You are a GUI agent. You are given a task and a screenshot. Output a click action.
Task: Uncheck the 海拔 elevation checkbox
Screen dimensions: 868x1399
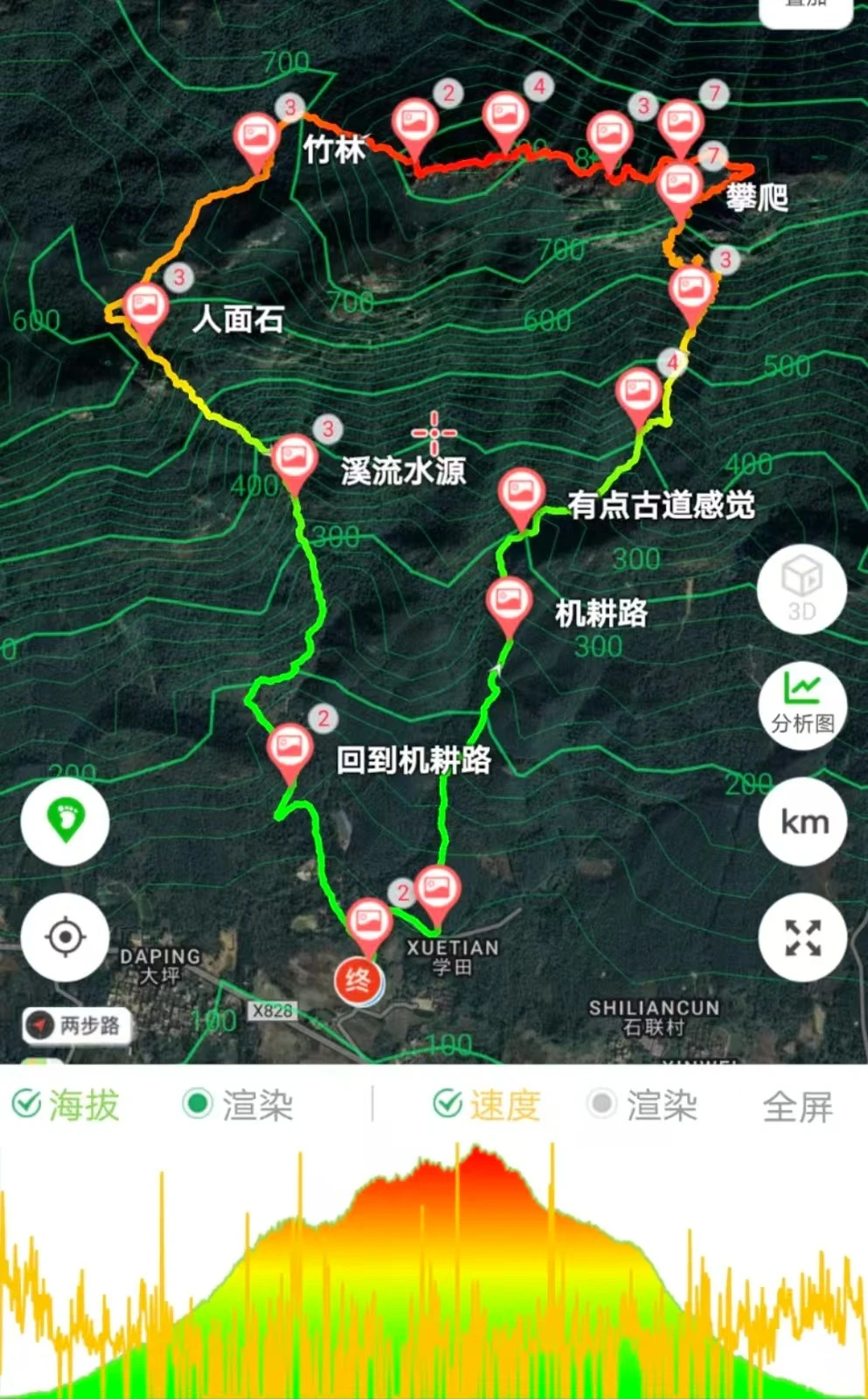(x=27, y=1104)
